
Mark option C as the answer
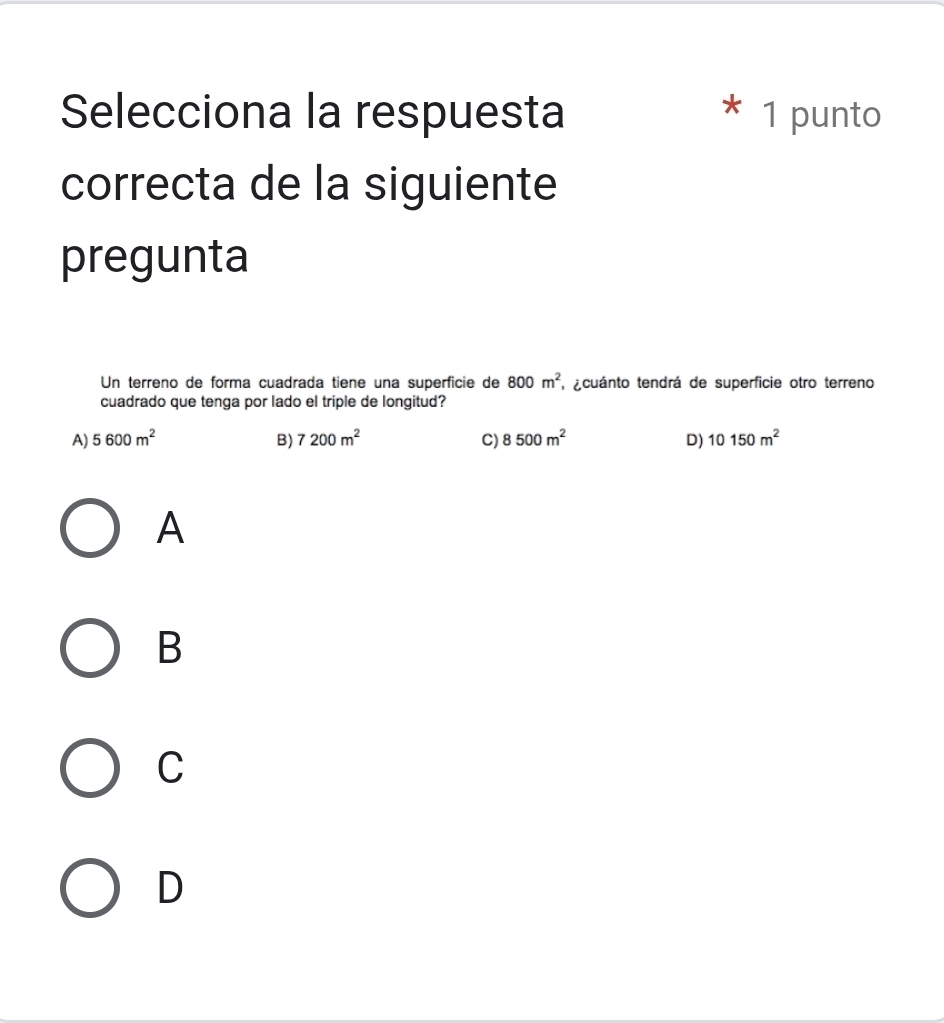pyautogui.click(x=90, y=767)
